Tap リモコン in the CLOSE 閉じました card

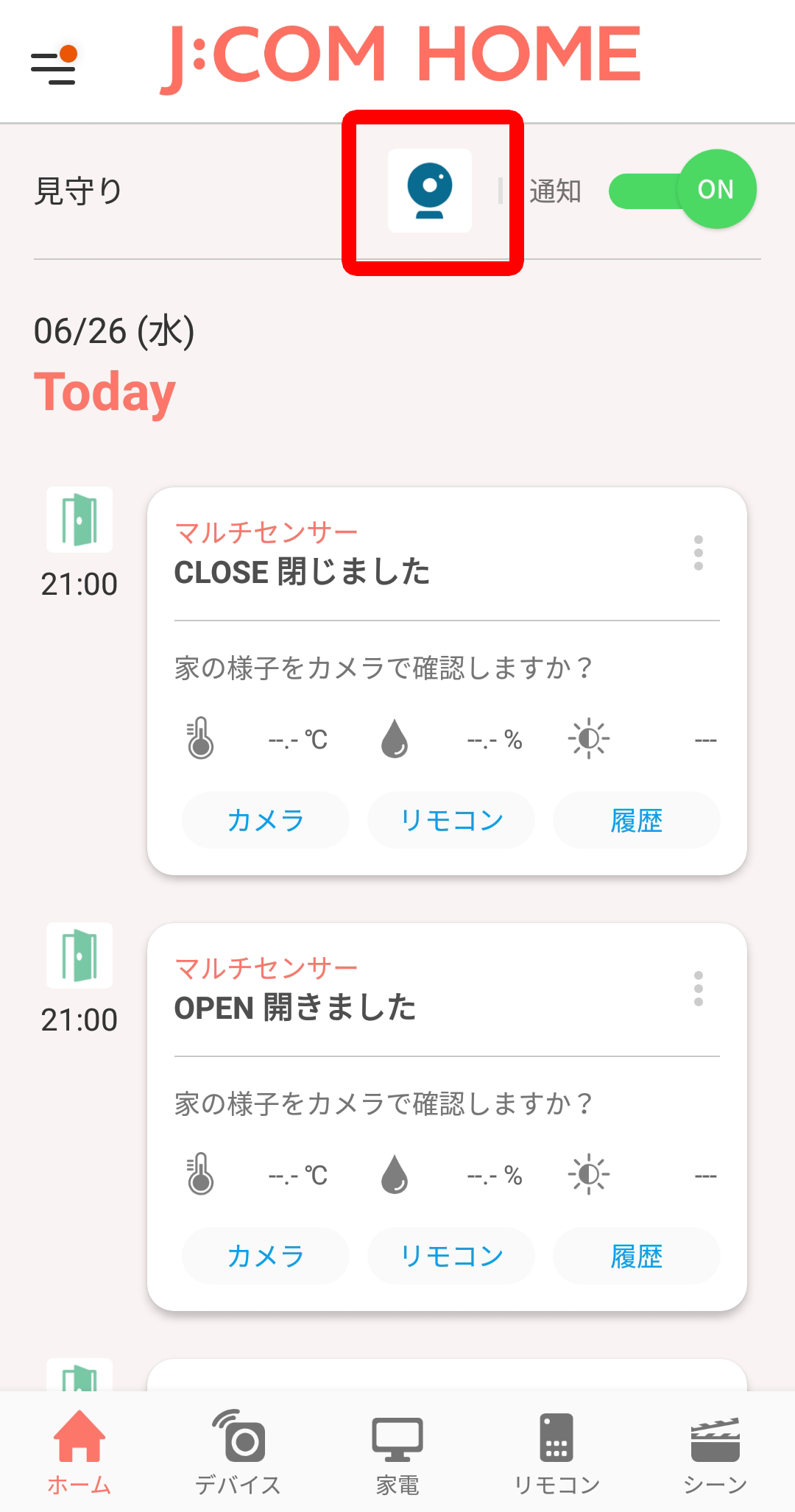[451, 820]
